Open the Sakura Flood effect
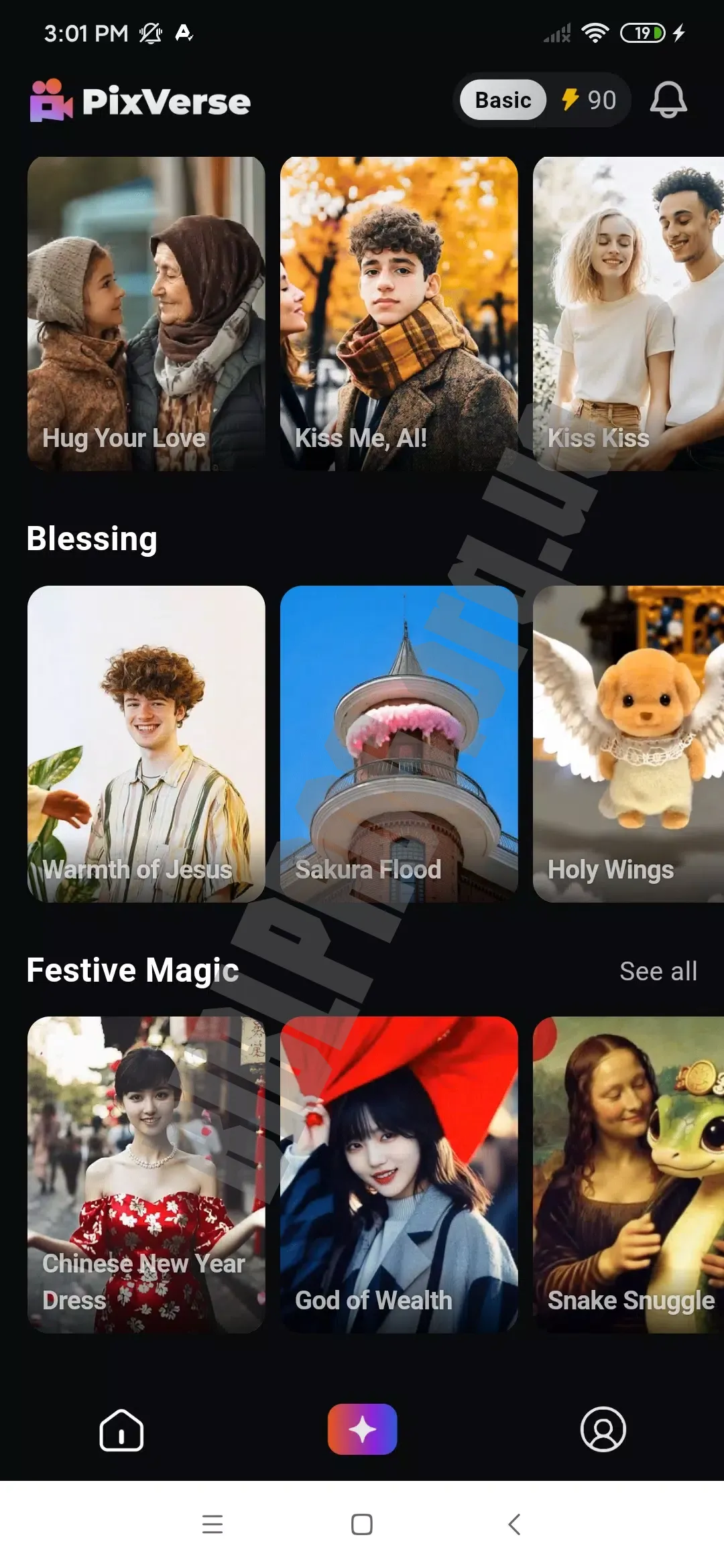The image size is (724, 1568). [399, 744]
